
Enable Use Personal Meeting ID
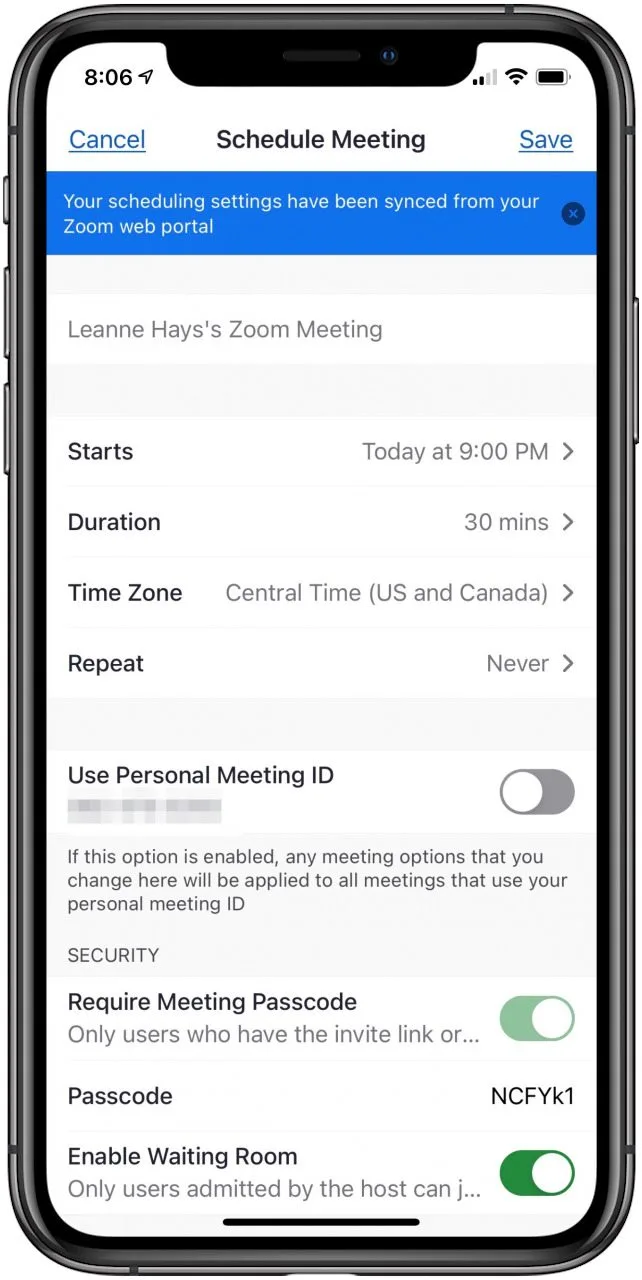(537, 792)
